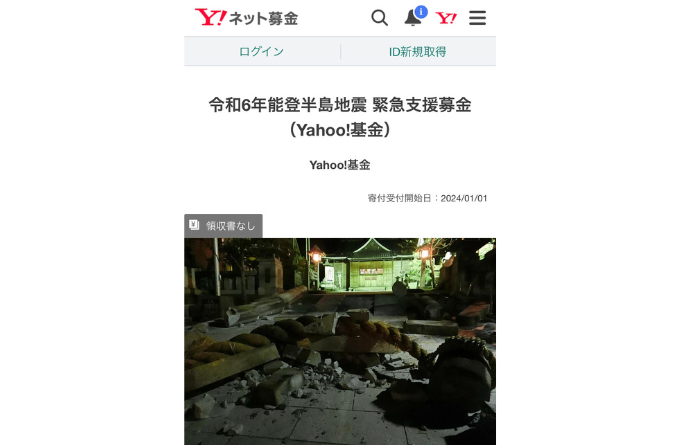Open the hamburger menu
Screen dimensions: 680x445
[477, 18]
